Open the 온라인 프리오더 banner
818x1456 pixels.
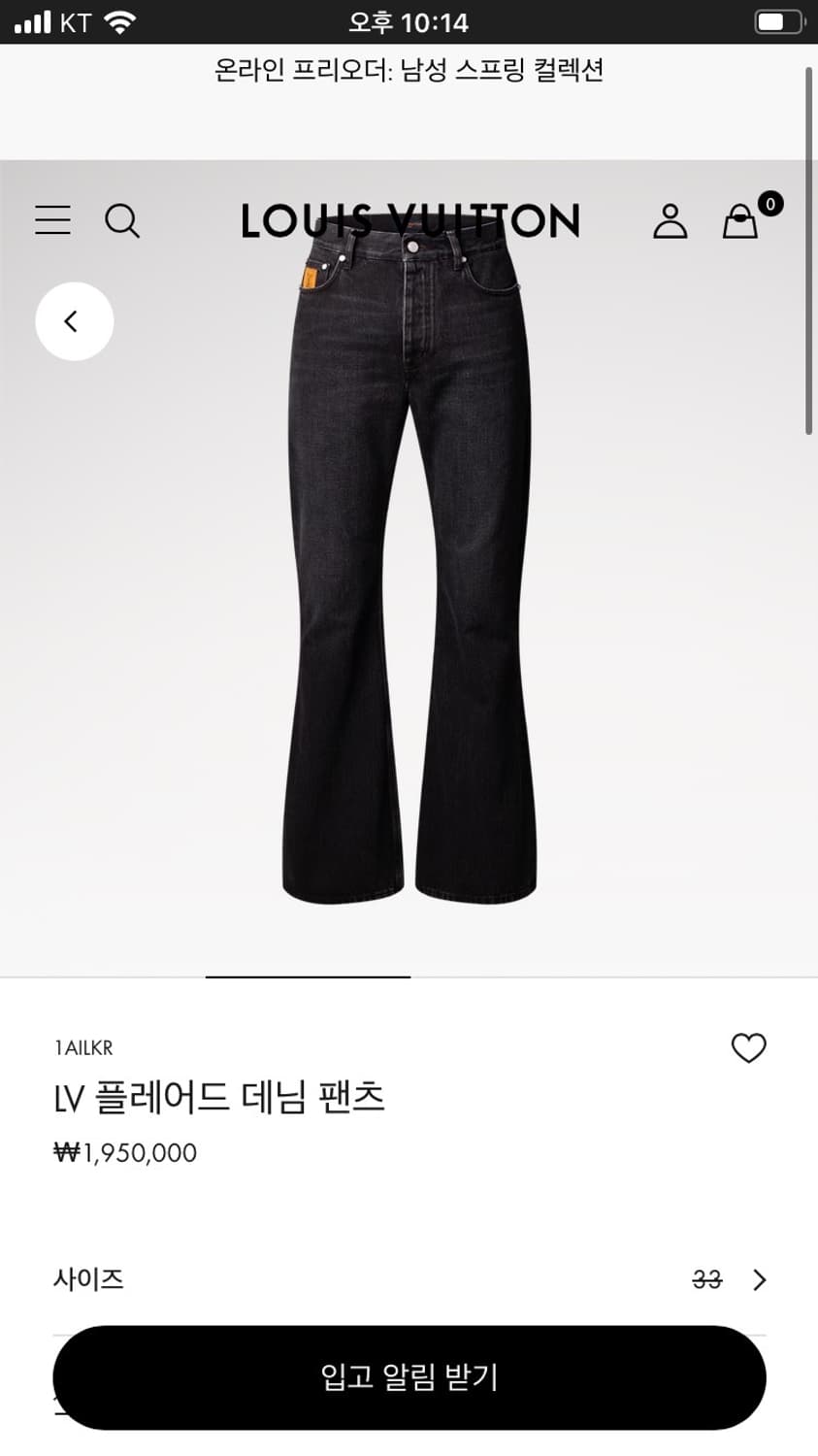(x=409, y=70)
